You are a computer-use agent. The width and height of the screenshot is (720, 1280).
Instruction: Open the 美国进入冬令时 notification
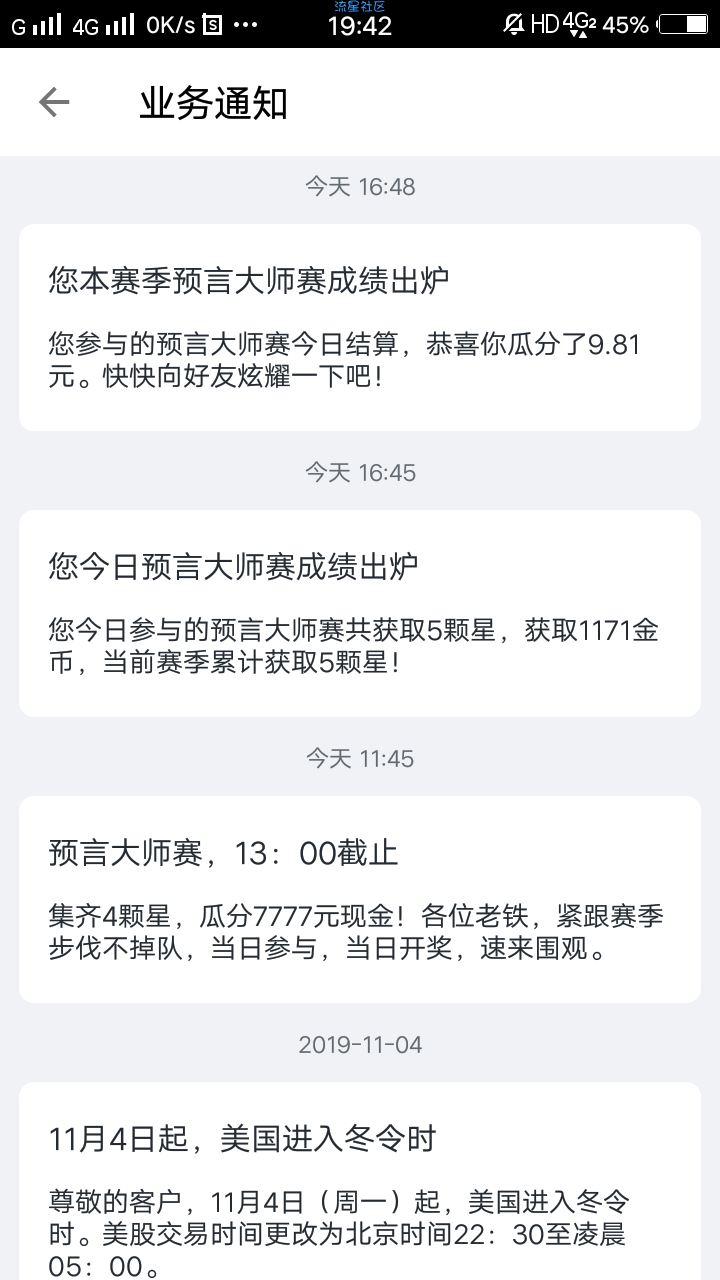coord(360,1181)
